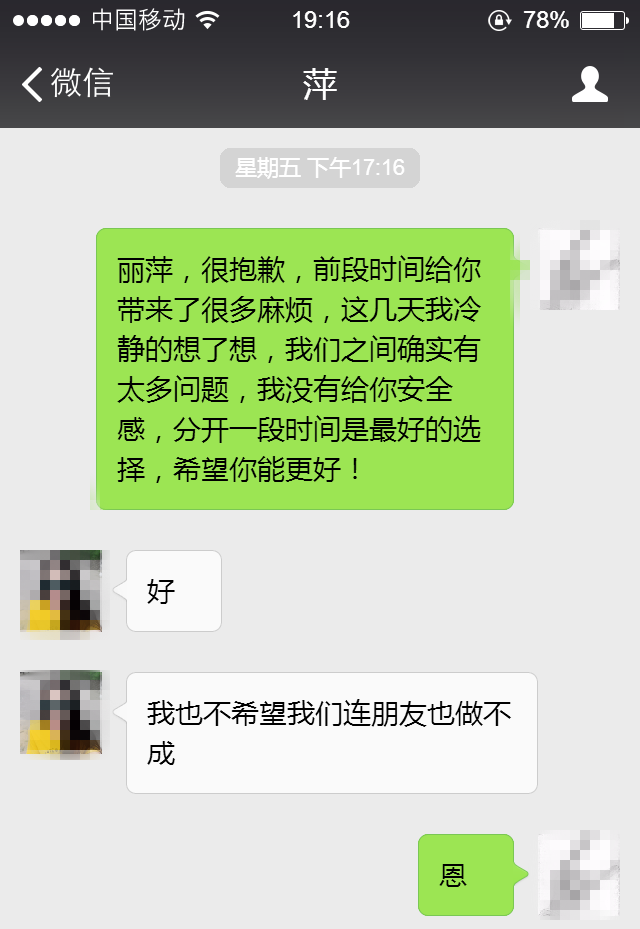Screen dimensions: 640x929
Task: Go back to the 微信 chat list
Action: pos(66,84)
